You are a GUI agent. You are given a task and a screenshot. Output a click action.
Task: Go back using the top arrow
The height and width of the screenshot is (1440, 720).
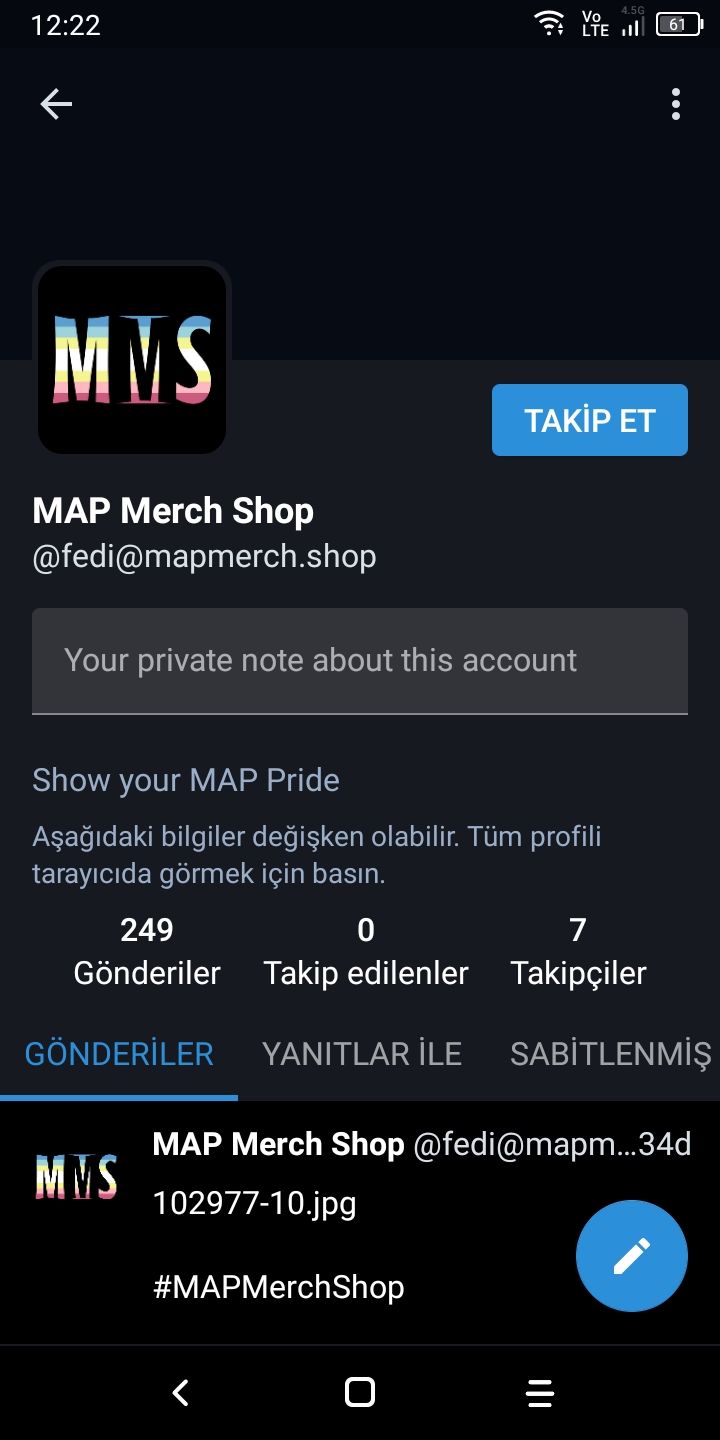(56, 104)
